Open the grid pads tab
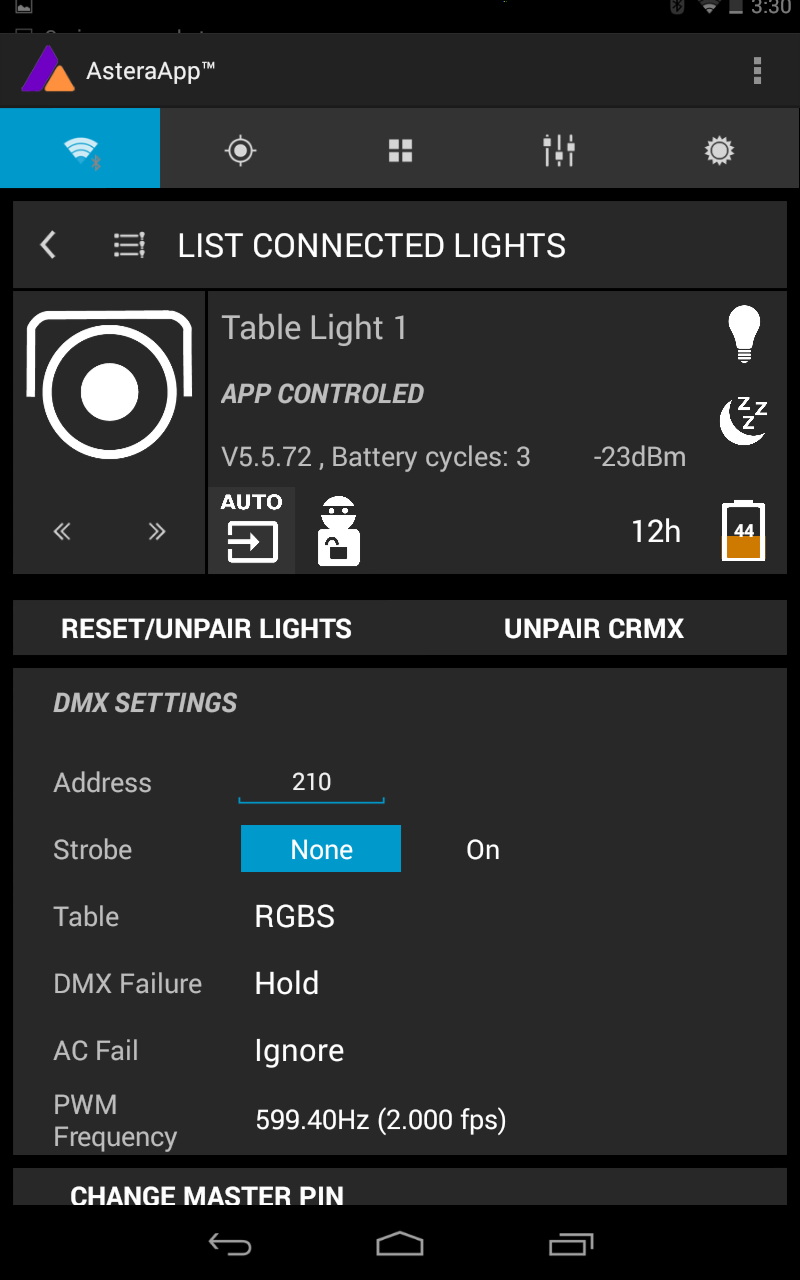This screenshot has width=800, height=1280. 400,148
